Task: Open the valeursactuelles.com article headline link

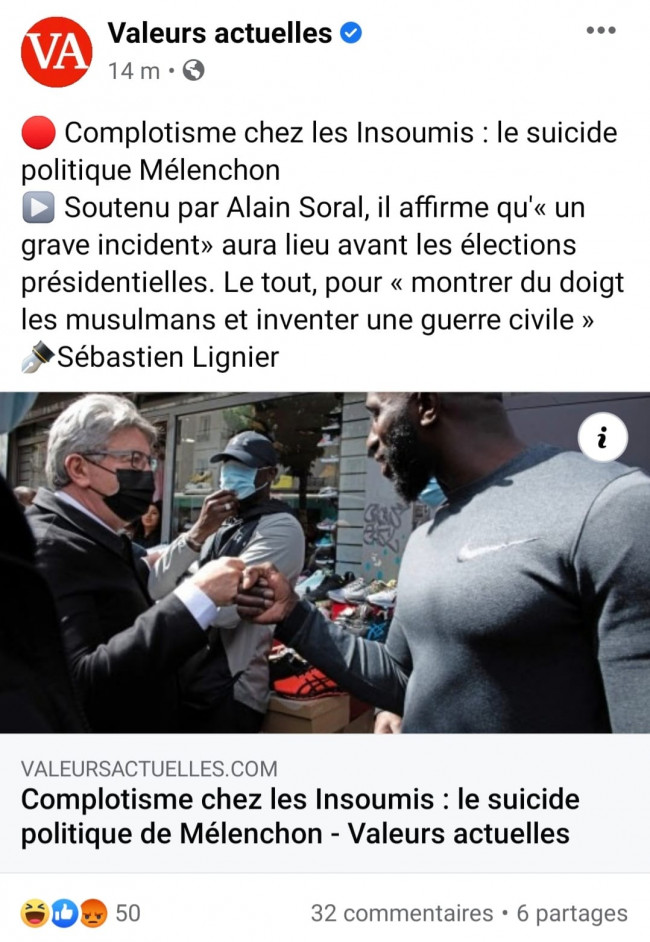Action: pyautogui.click(x=299, y=816)
